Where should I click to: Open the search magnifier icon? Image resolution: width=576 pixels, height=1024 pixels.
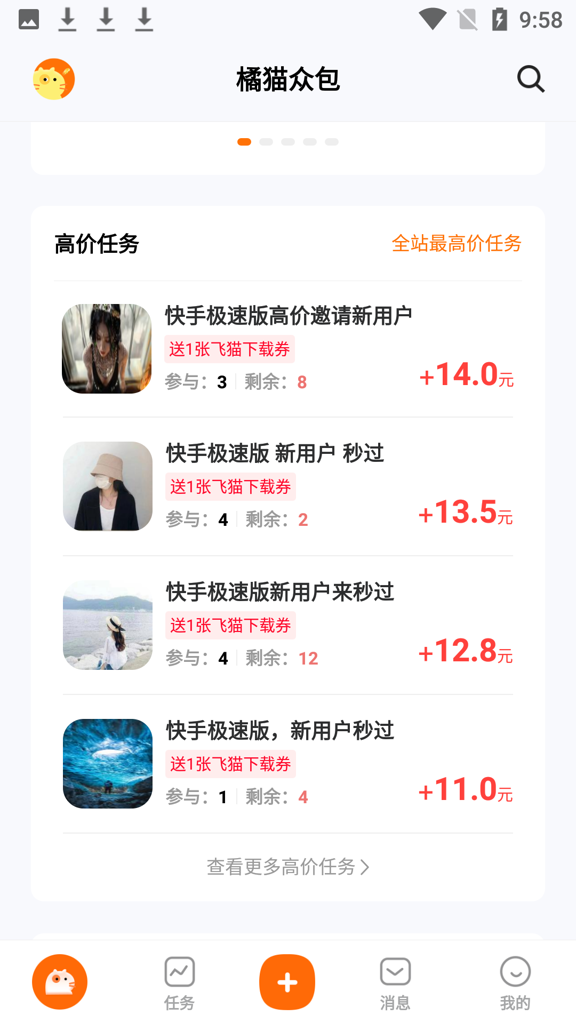point(530,80)
